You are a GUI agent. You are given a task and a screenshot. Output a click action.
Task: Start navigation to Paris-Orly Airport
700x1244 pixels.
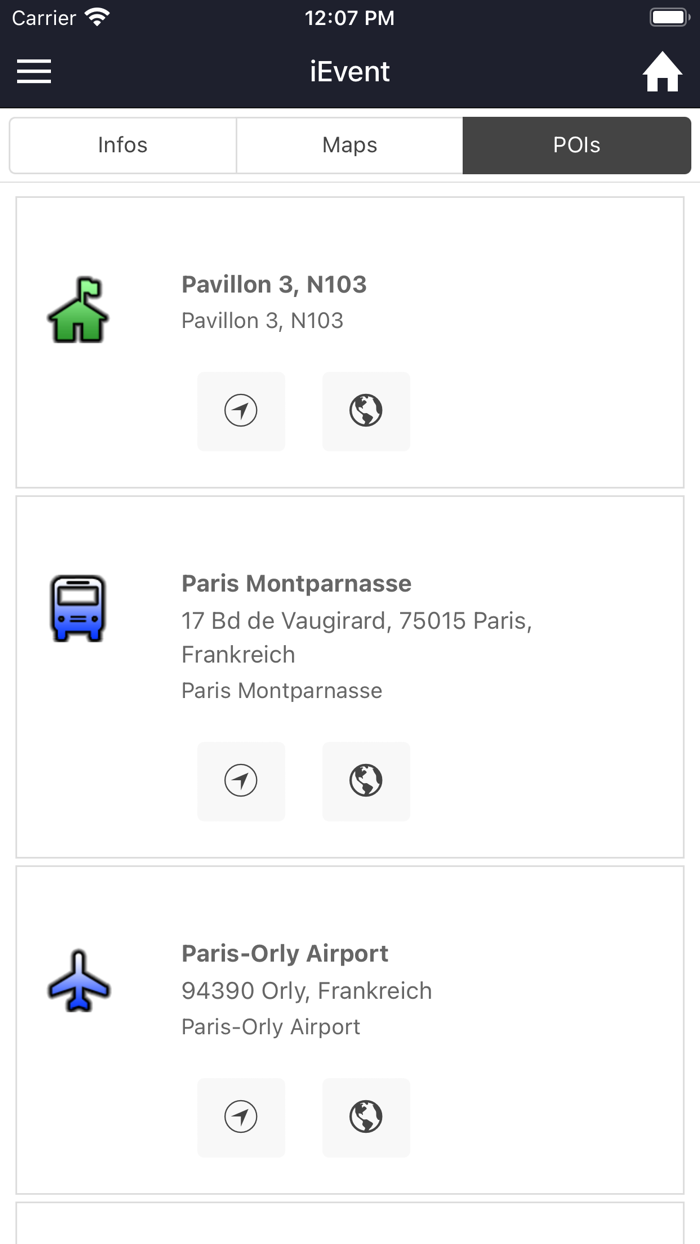(241, 1117)
